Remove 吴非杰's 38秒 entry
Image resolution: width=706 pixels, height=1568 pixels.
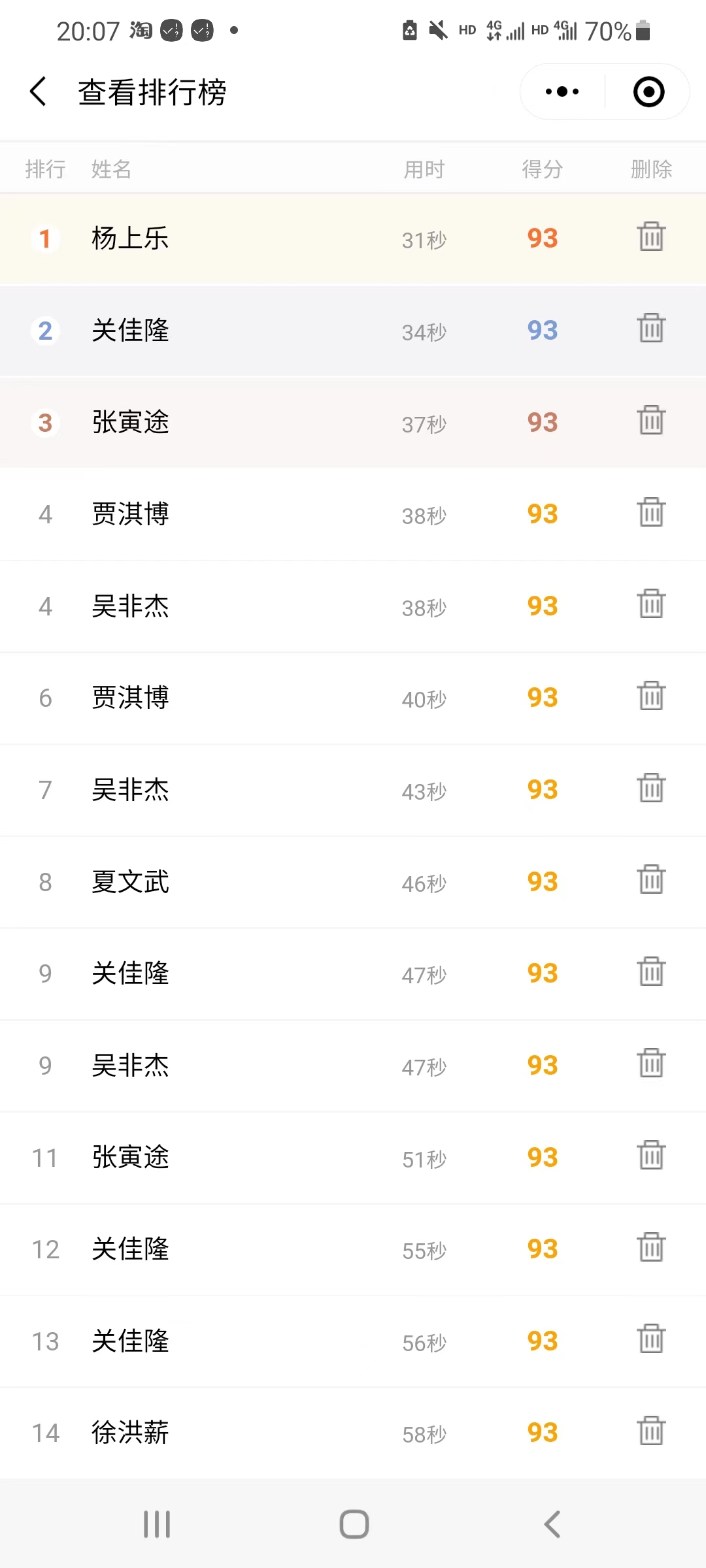(x=651, y=604)
